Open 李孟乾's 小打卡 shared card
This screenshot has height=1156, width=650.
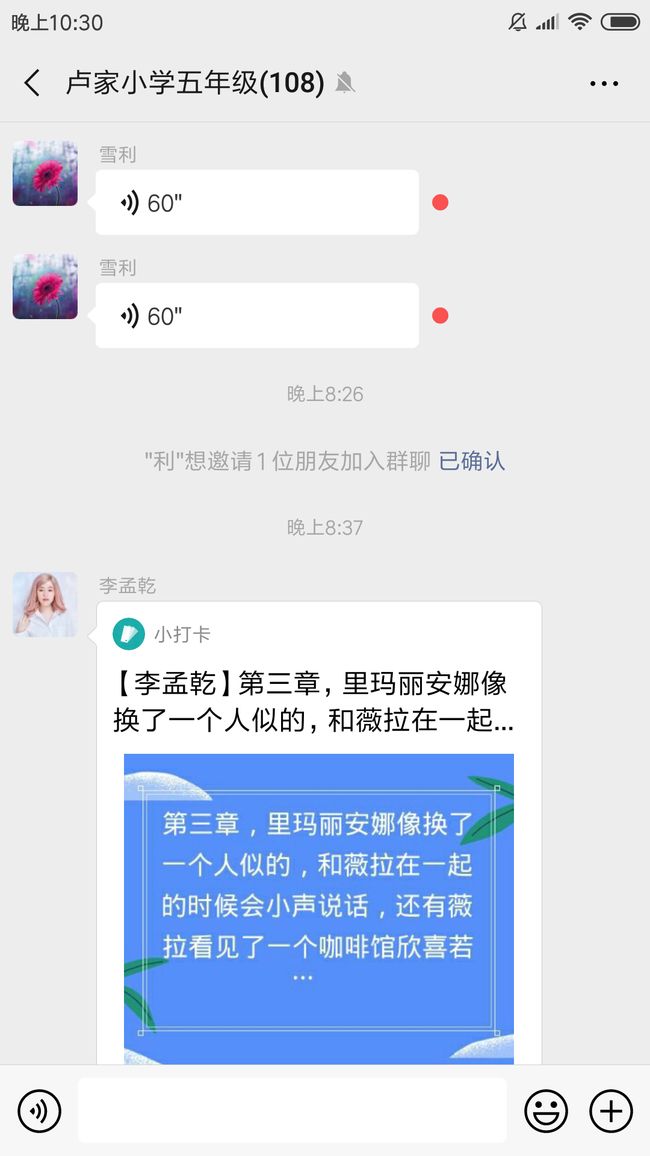tap(319, 833)
